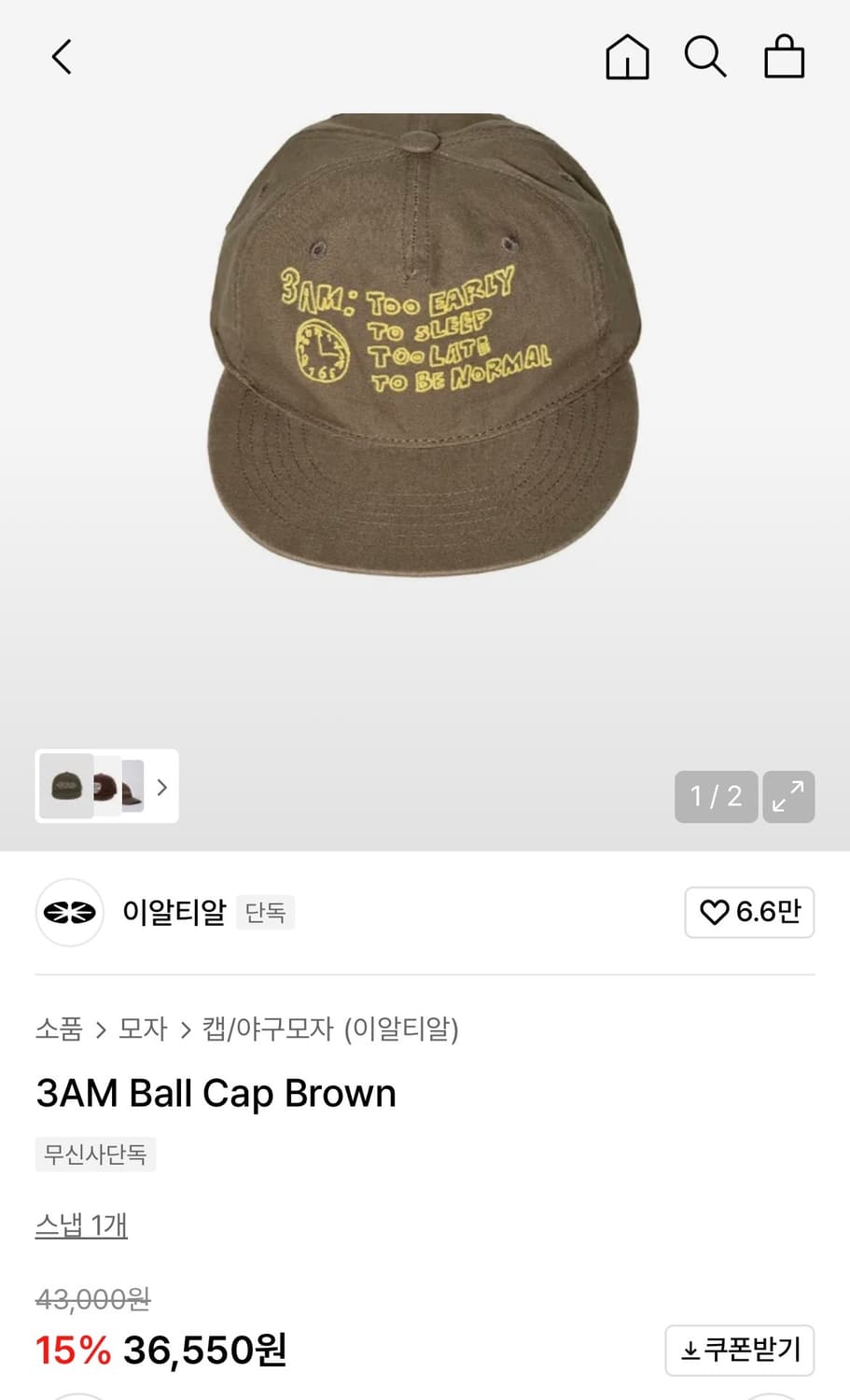The height and width of the screenshot is (1400, 850).
Task: Expand thumbnails with the right chevron
Action: 160,787
